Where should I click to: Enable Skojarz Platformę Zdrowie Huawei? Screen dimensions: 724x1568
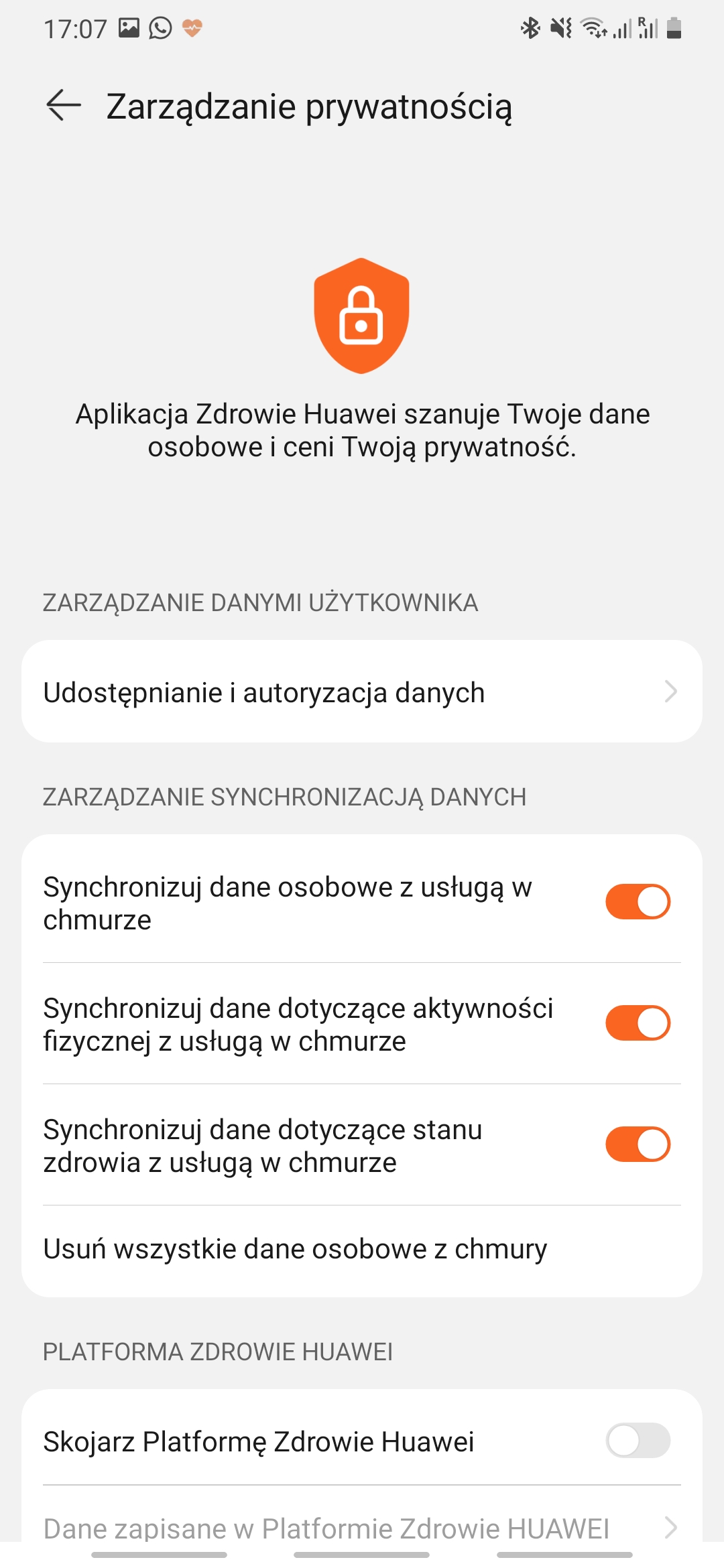tap(638, 1441)
